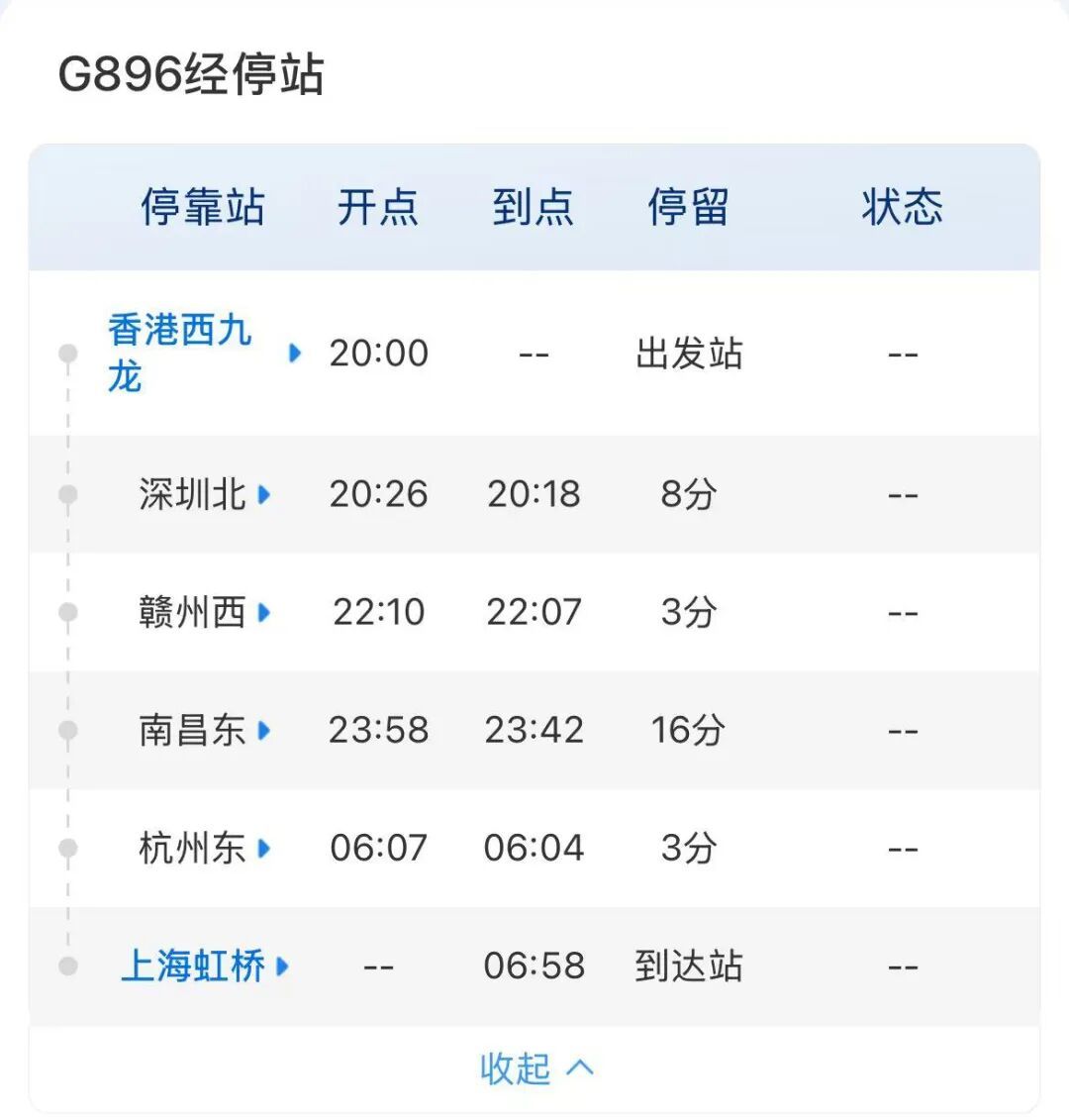Click the blue arrow beside 南昌东
Image resolution: width=1069 pixels, height=1120 pixels.
tap(262, 730)
